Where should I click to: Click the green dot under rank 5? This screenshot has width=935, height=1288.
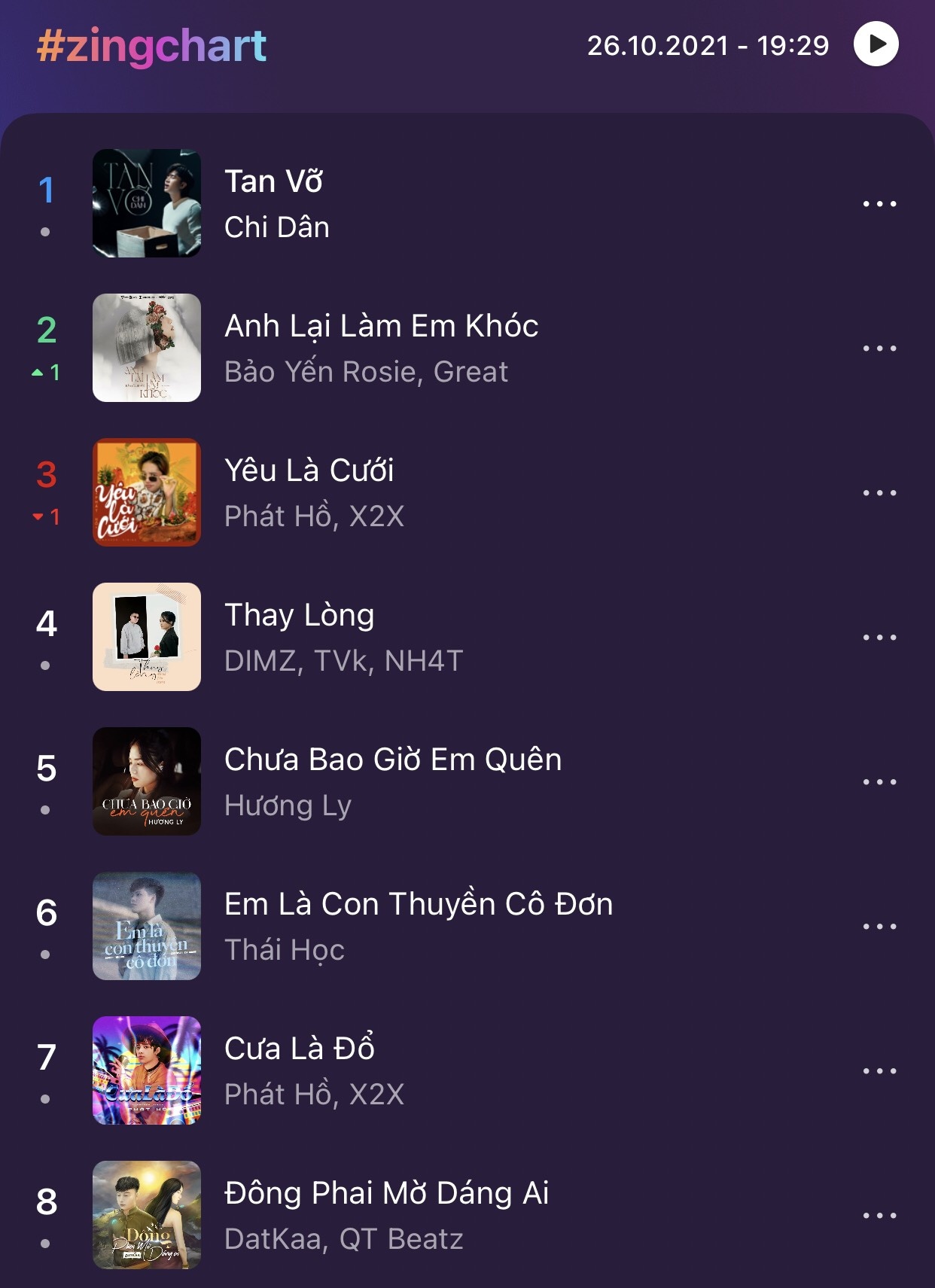point(47,808)
